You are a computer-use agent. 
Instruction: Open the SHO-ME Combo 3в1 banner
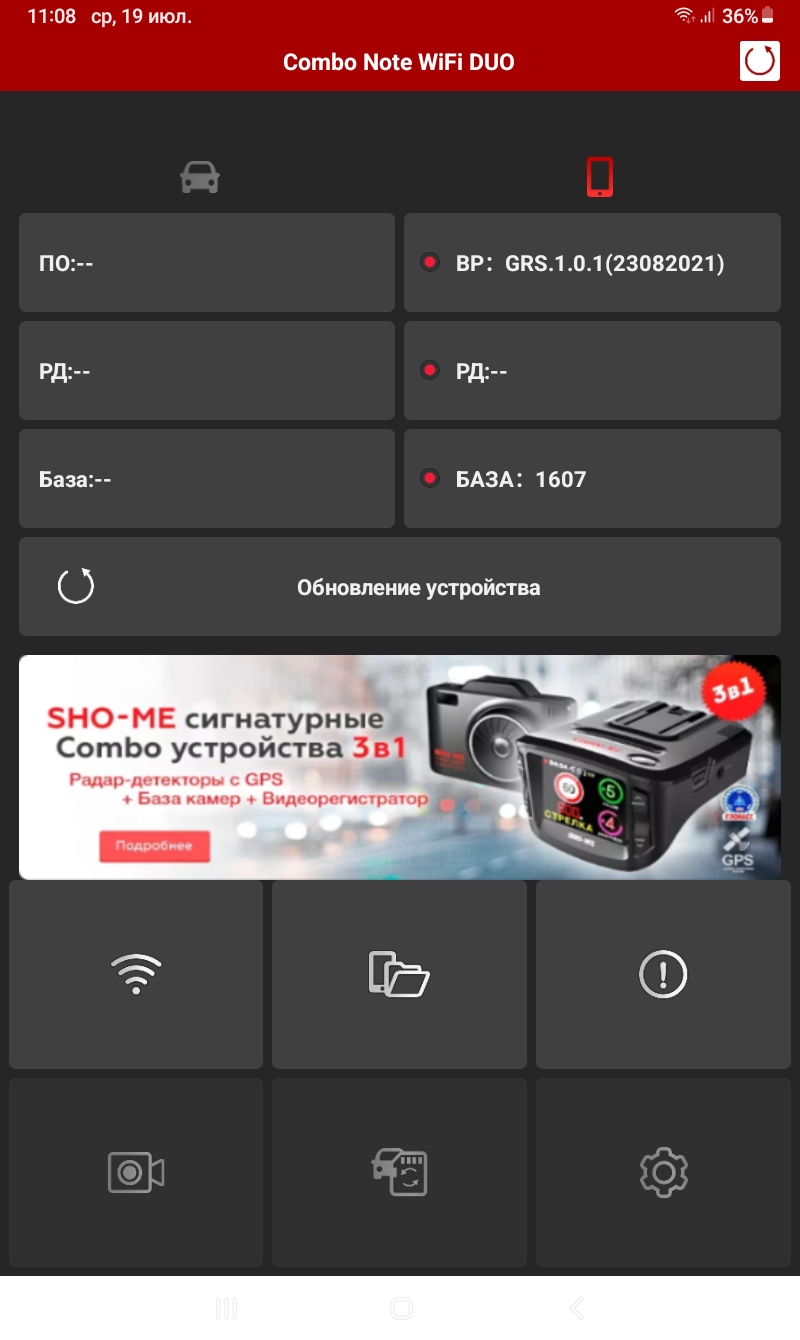400,767
